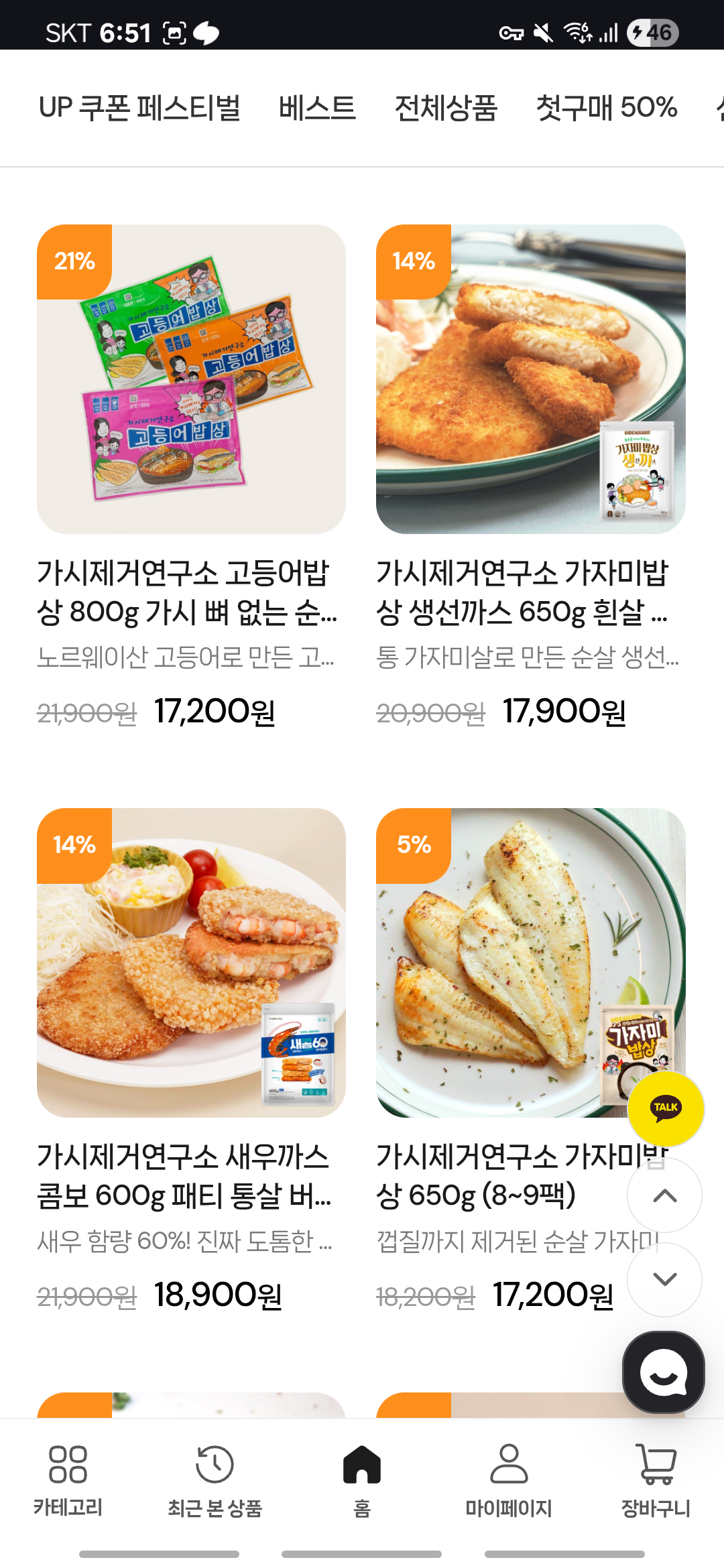Image resolution: width=724 pixels, height=1568 pixels.
Task: Switch to the UP 쿠폰 페스티벌 tab
Action: tap(139, 108)
